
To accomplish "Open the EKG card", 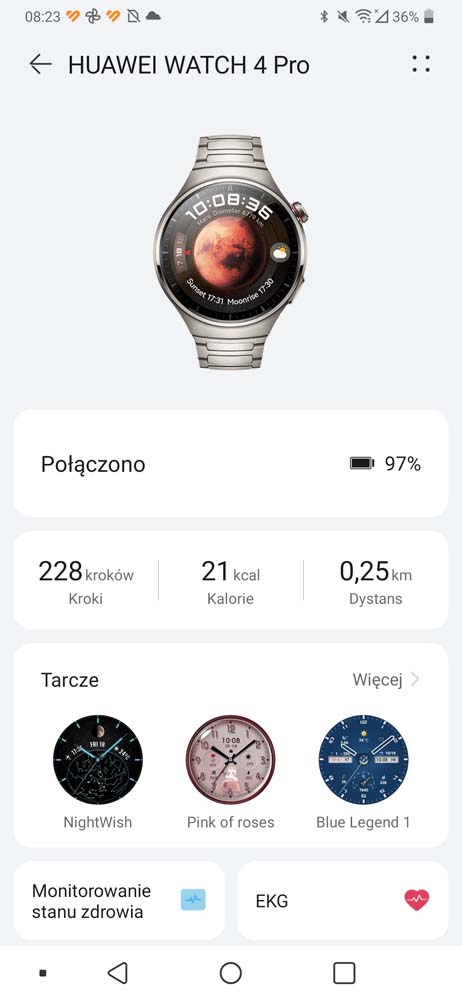I will (343, 901).
